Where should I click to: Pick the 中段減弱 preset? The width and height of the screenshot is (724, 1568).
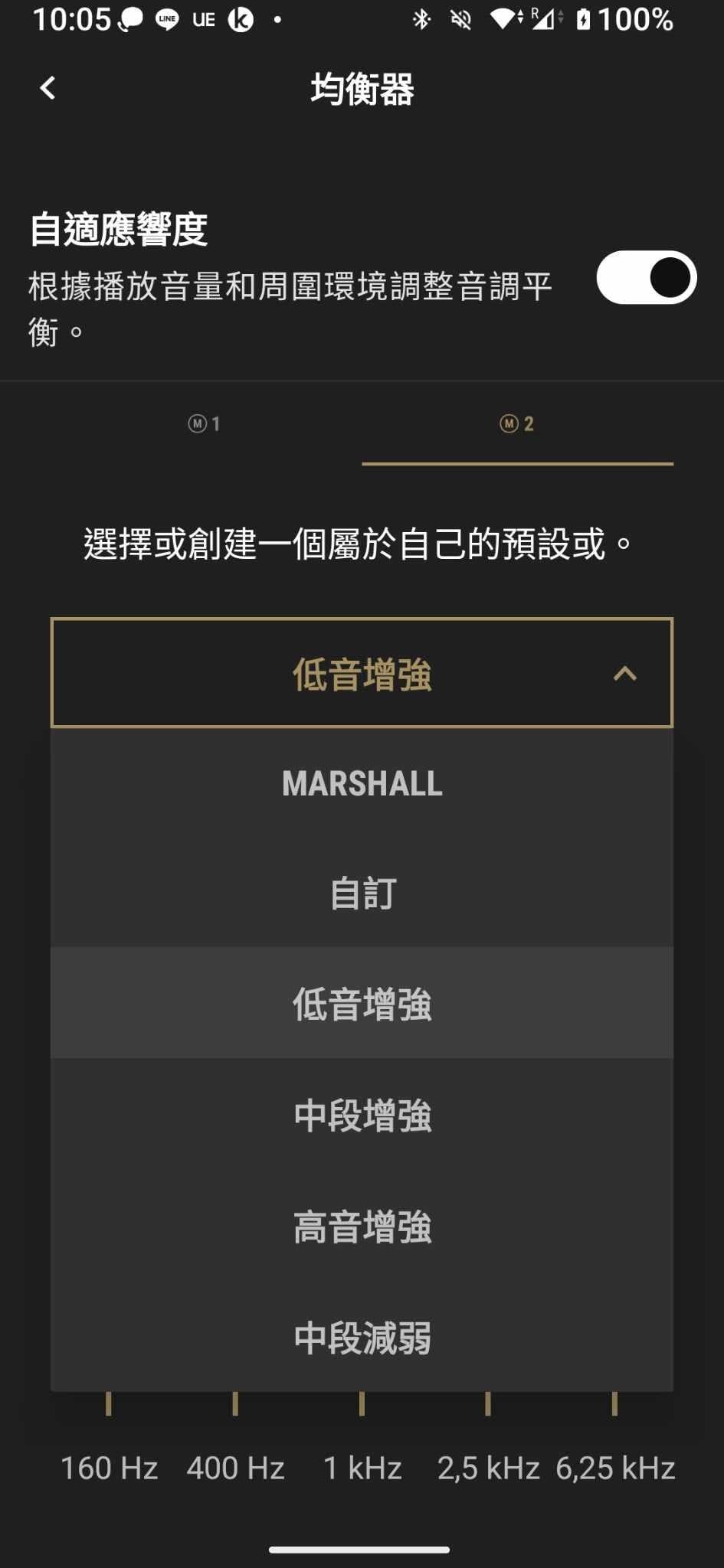tap(362, 1338)
